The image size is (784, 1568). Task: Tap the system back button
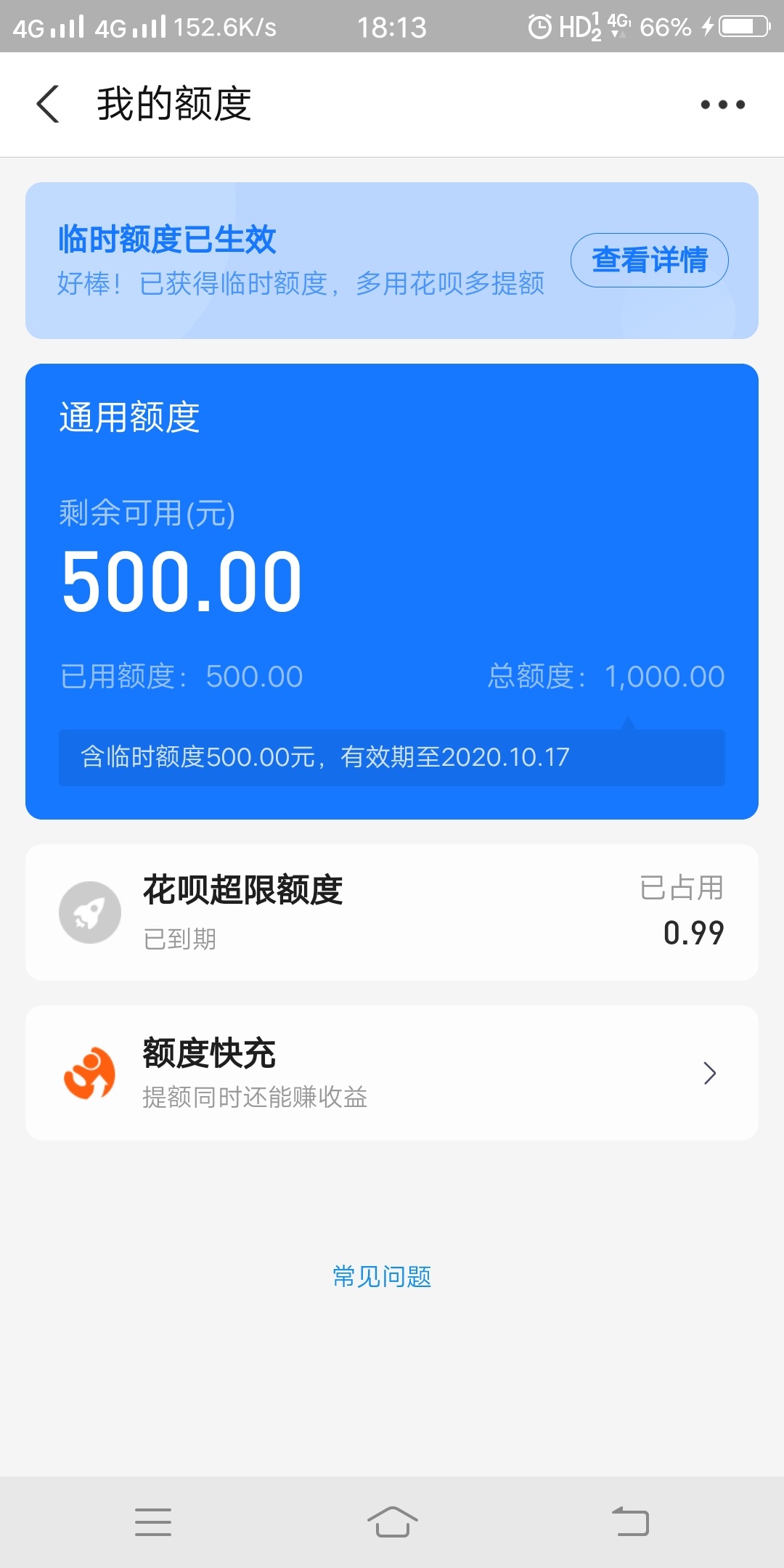click(x=630, y=1522)
